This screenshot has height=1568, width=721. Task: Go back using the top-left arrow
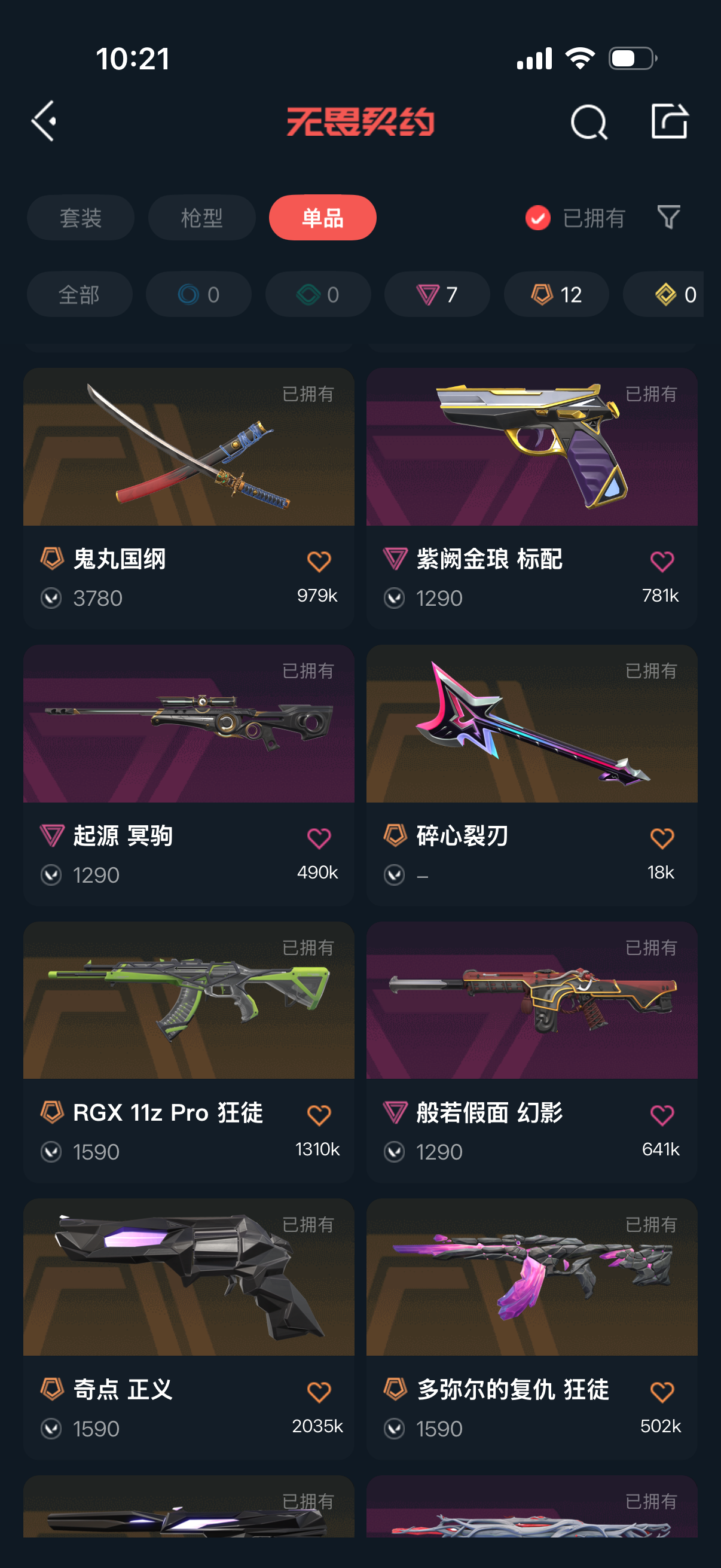[x=44, y=121]
